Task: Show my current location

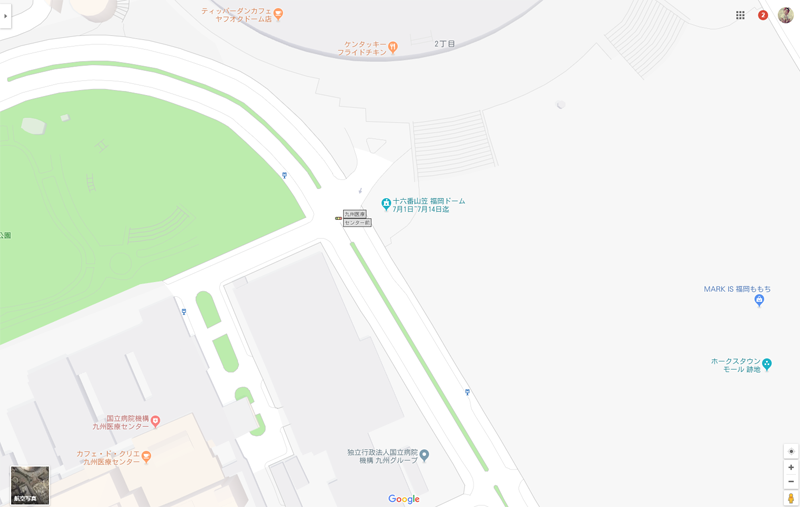Action: point(790,452)
